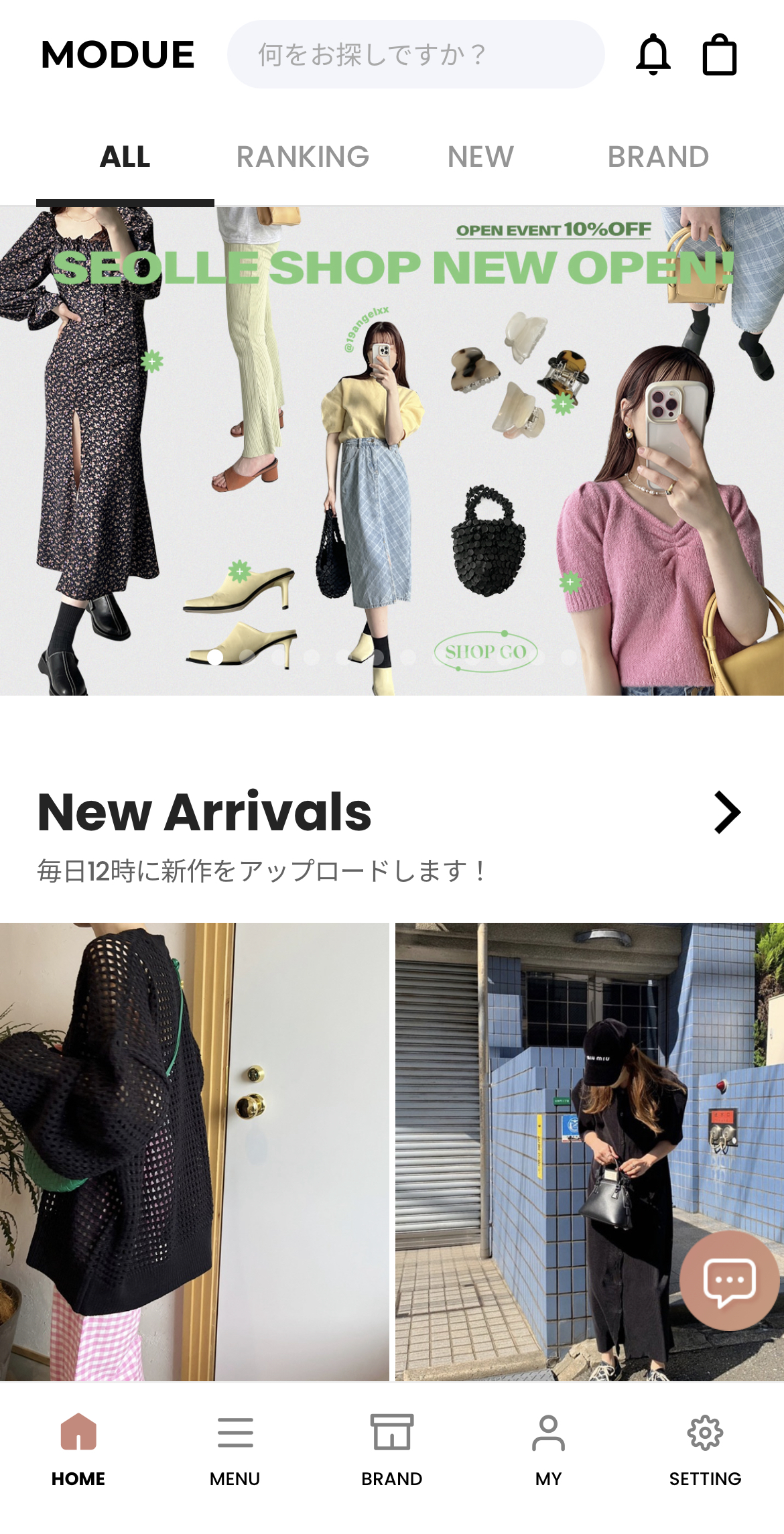Switch to the RANKING tab
This screenshot has width=784, height=1534.
[303, 157]
